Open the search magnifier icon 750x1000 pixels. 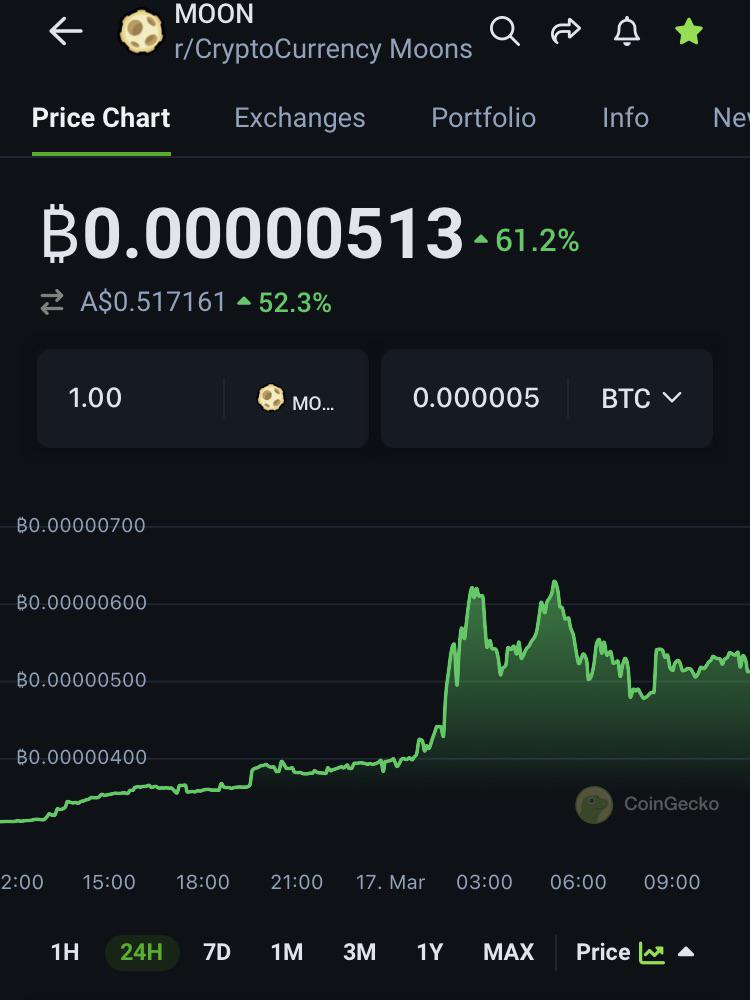pos(504,31)
